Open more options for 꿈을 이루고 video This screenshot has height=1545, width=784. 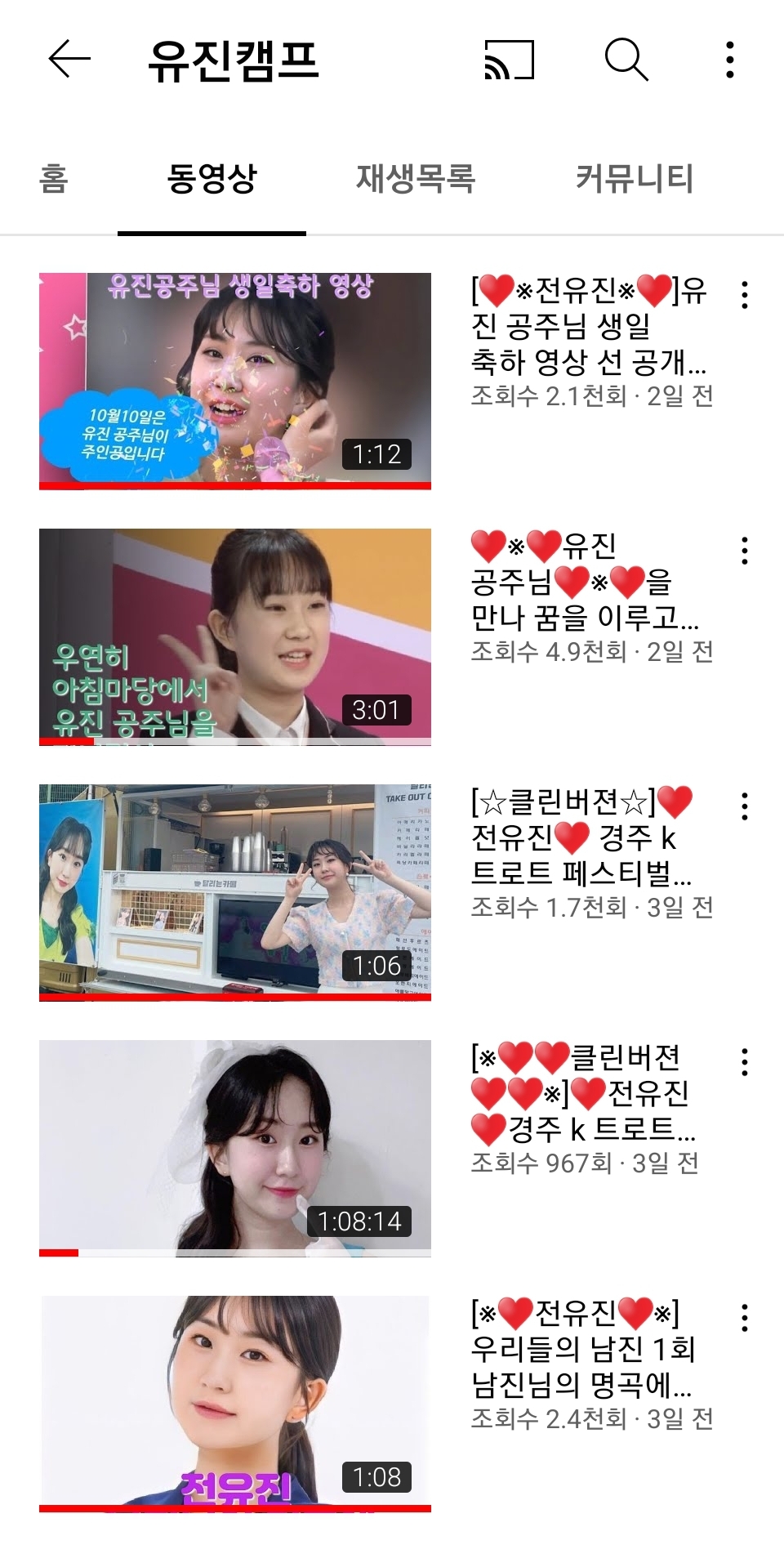744,551
